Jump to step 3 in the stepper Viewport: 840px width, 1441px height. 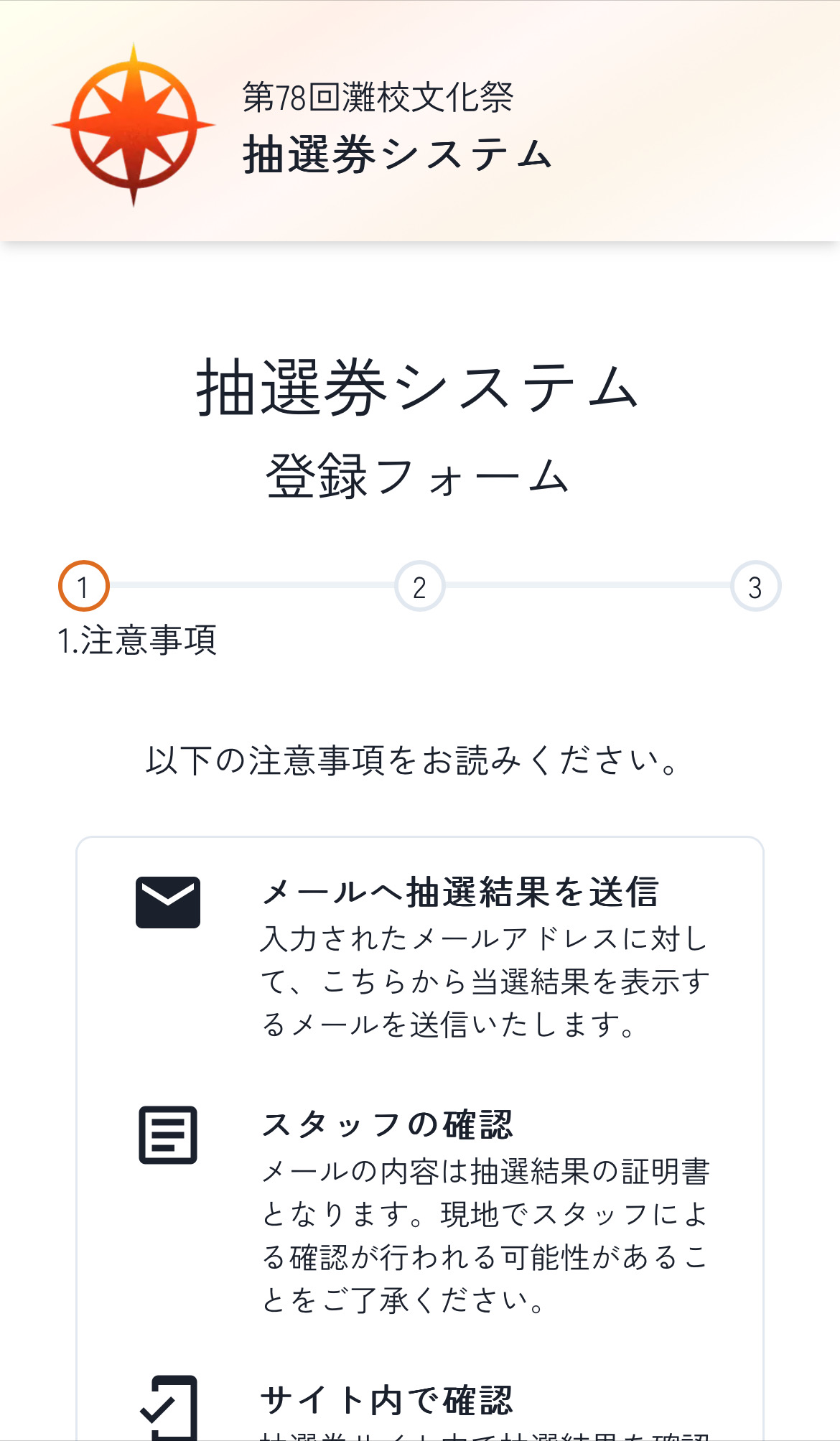tap(755, 586)
